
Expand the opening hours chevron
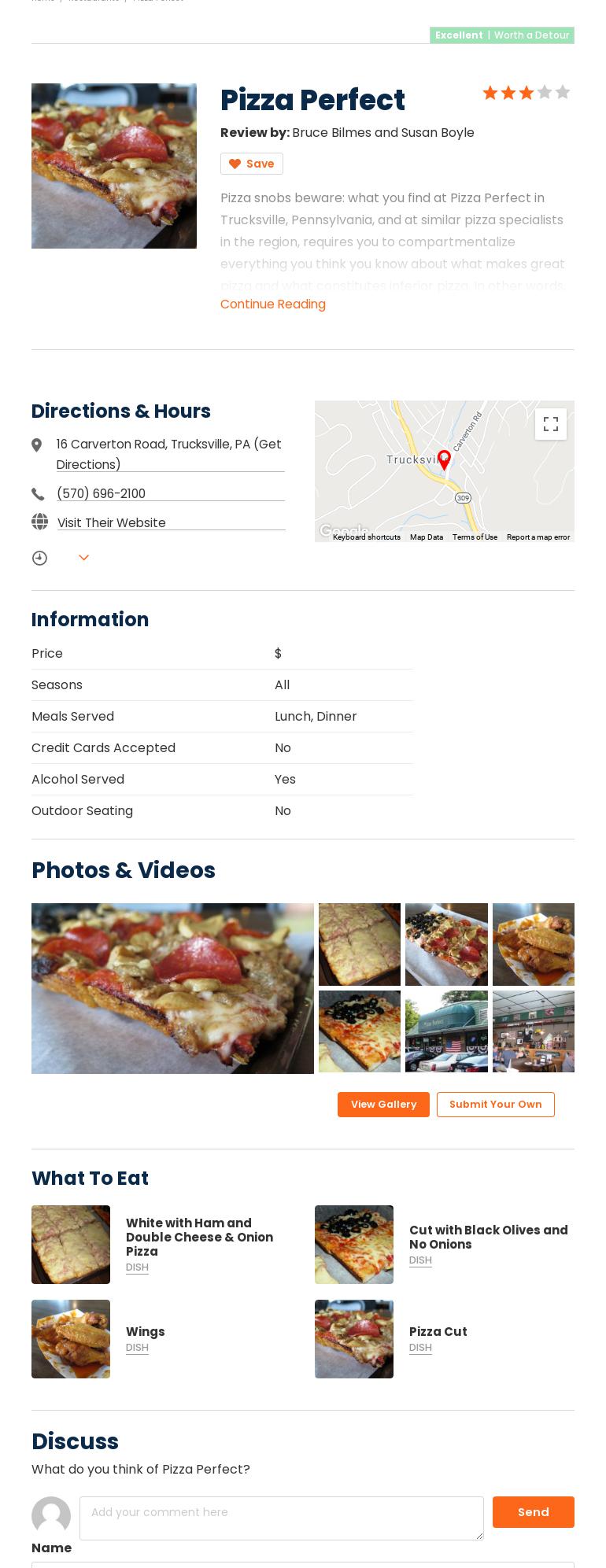coord(83,558)
